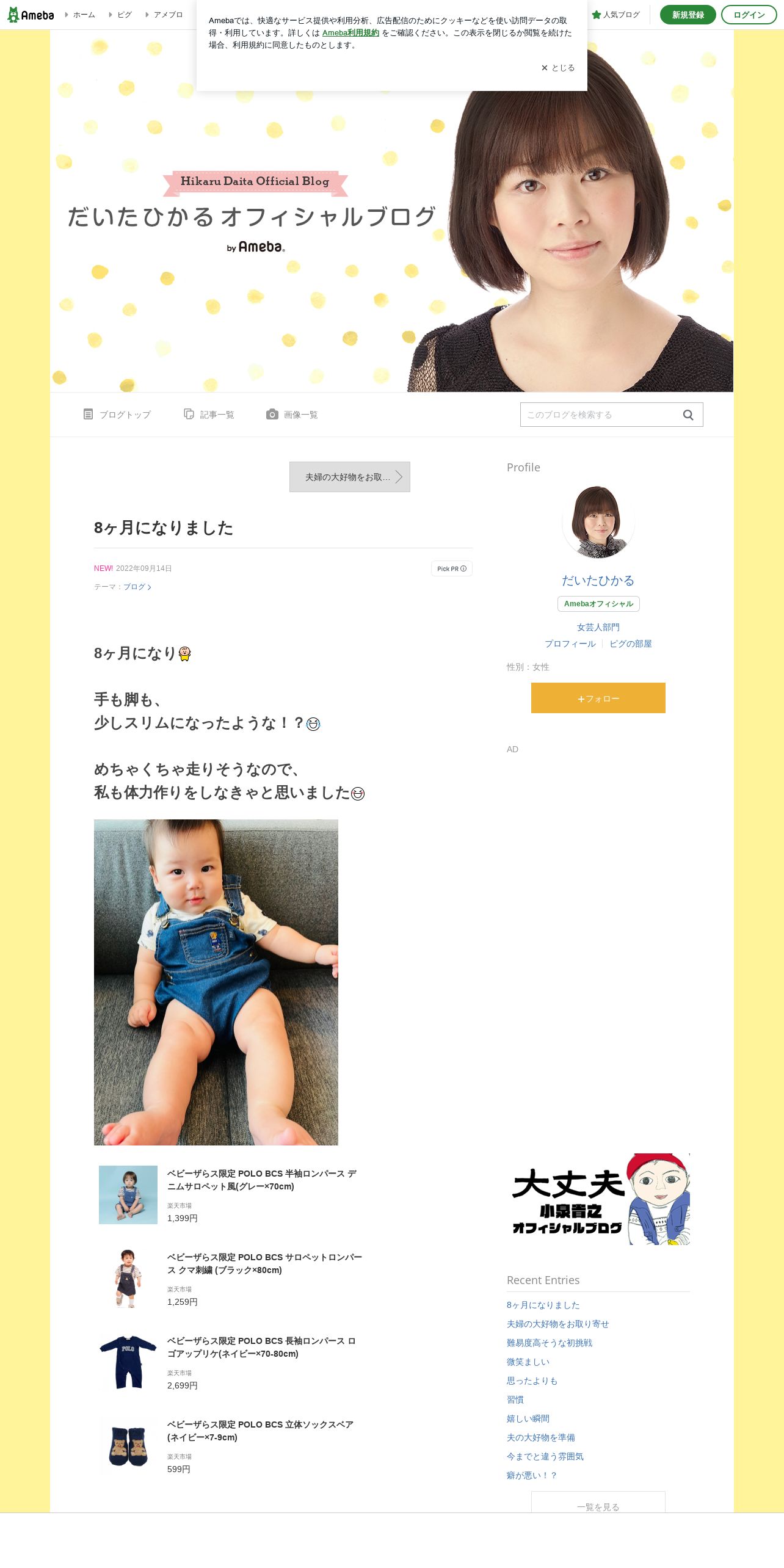This screenshot has height=1568, width=784.
Task: Open 記事一覧 article list
Action: (x=209, y=415)
